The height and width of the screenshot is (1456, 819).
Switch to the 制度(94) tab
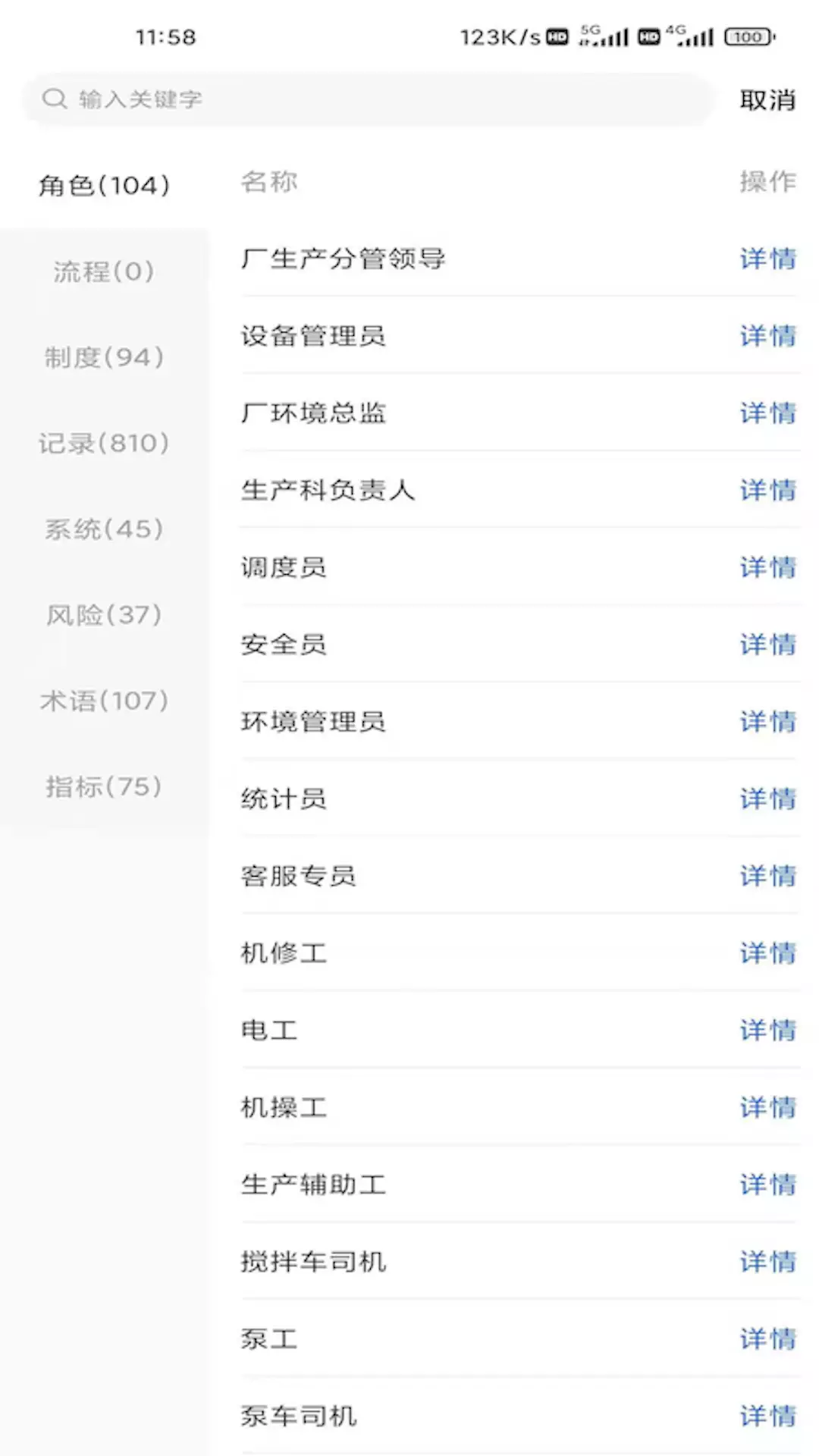pyautogui.click(x=104, y=357)
